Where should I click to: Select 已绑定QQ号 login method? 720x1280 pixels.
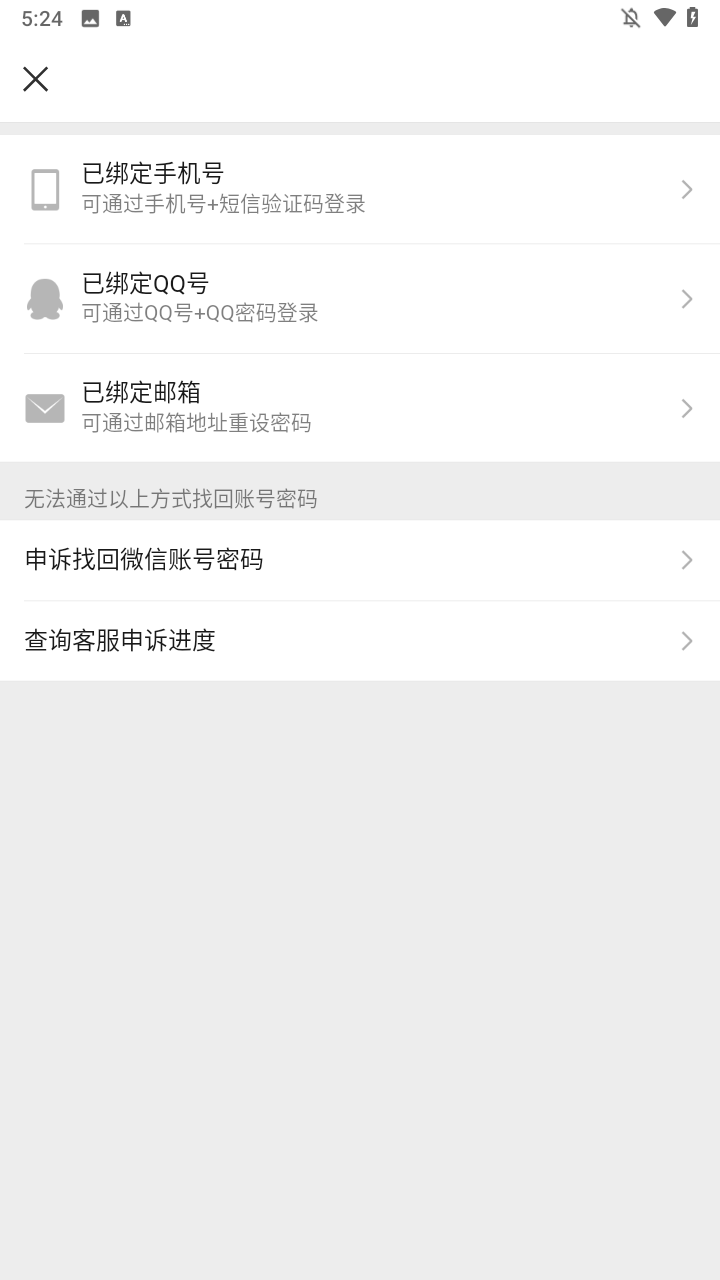[x=360, y=298]
